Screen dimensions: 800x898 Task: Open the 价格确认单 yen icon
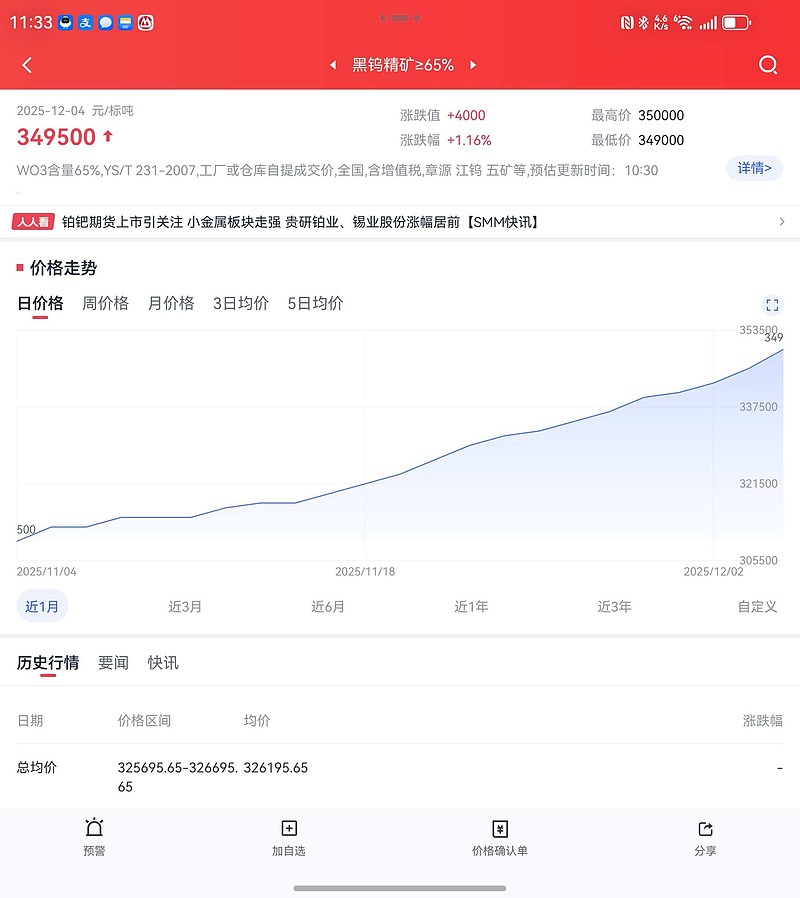pos(499,829)
